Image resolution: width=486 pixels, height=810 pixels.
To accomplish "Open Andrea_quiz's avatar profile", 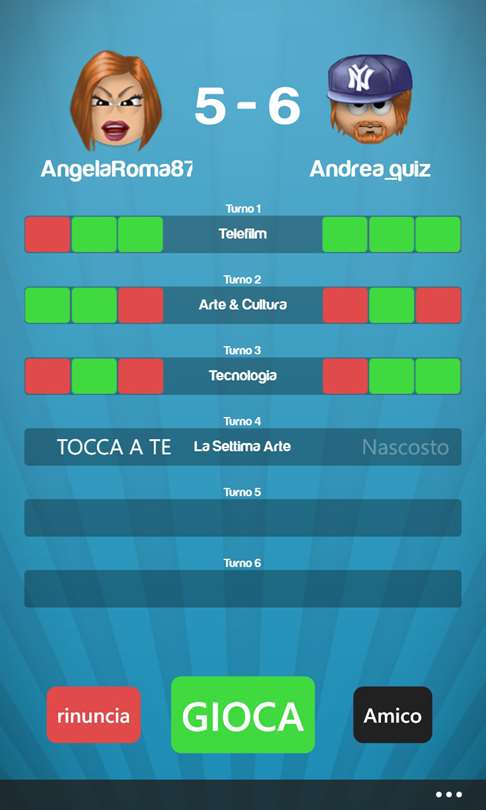I will (x=370, y=98).
